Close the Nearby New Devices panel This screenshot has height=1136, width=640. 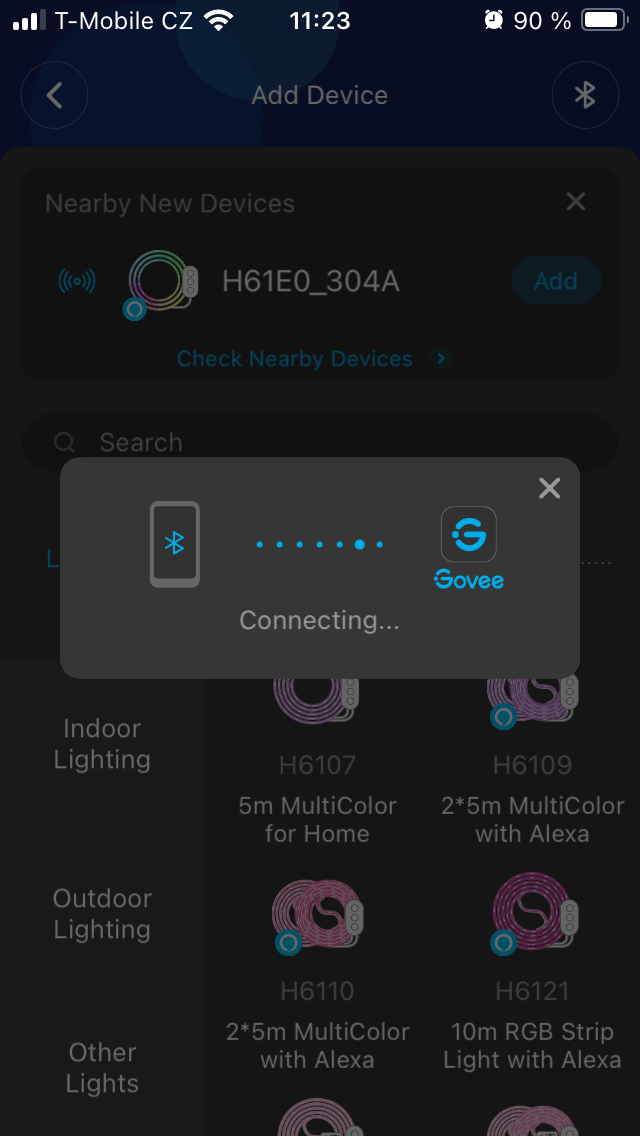point(576,202)
